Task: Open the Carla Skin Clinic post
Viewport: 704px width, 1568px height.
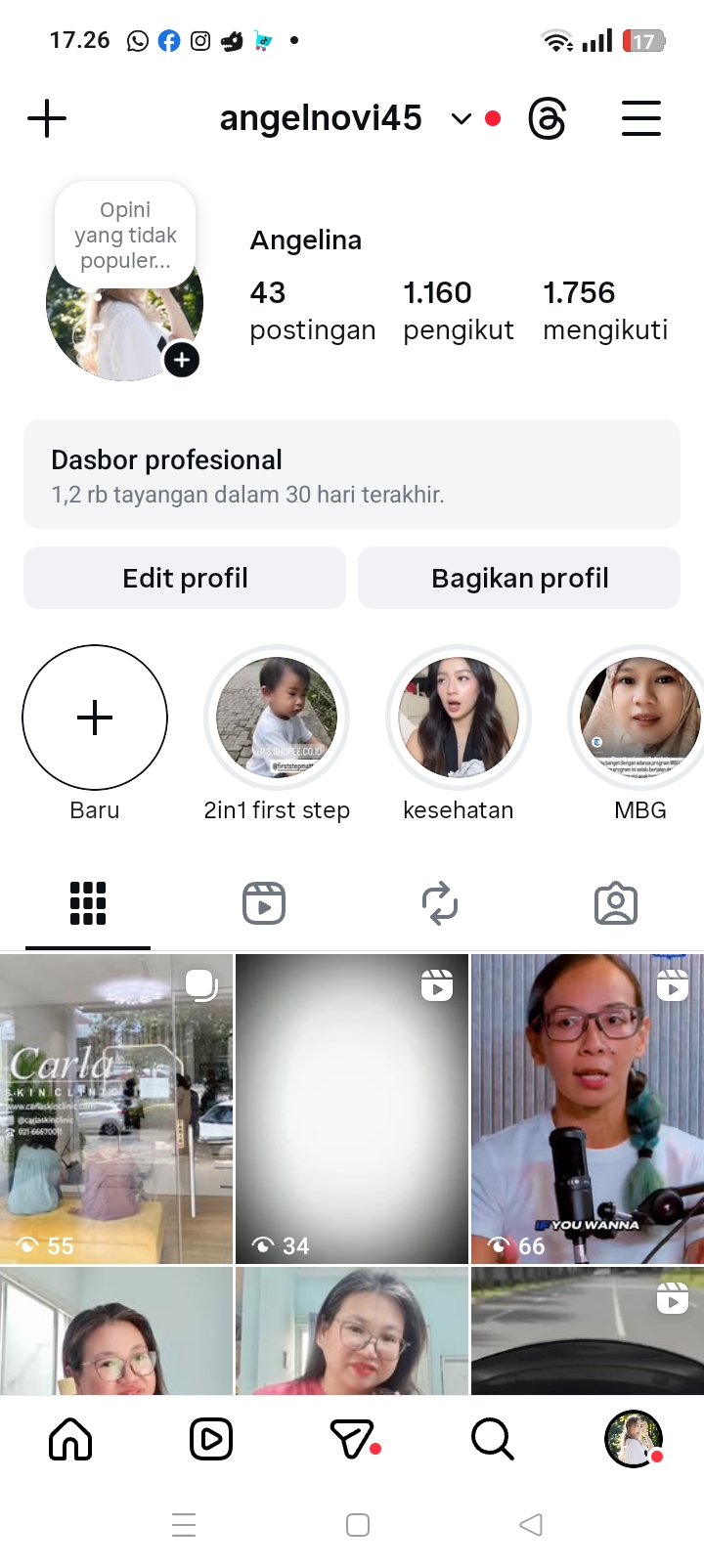Action: 116,1110
